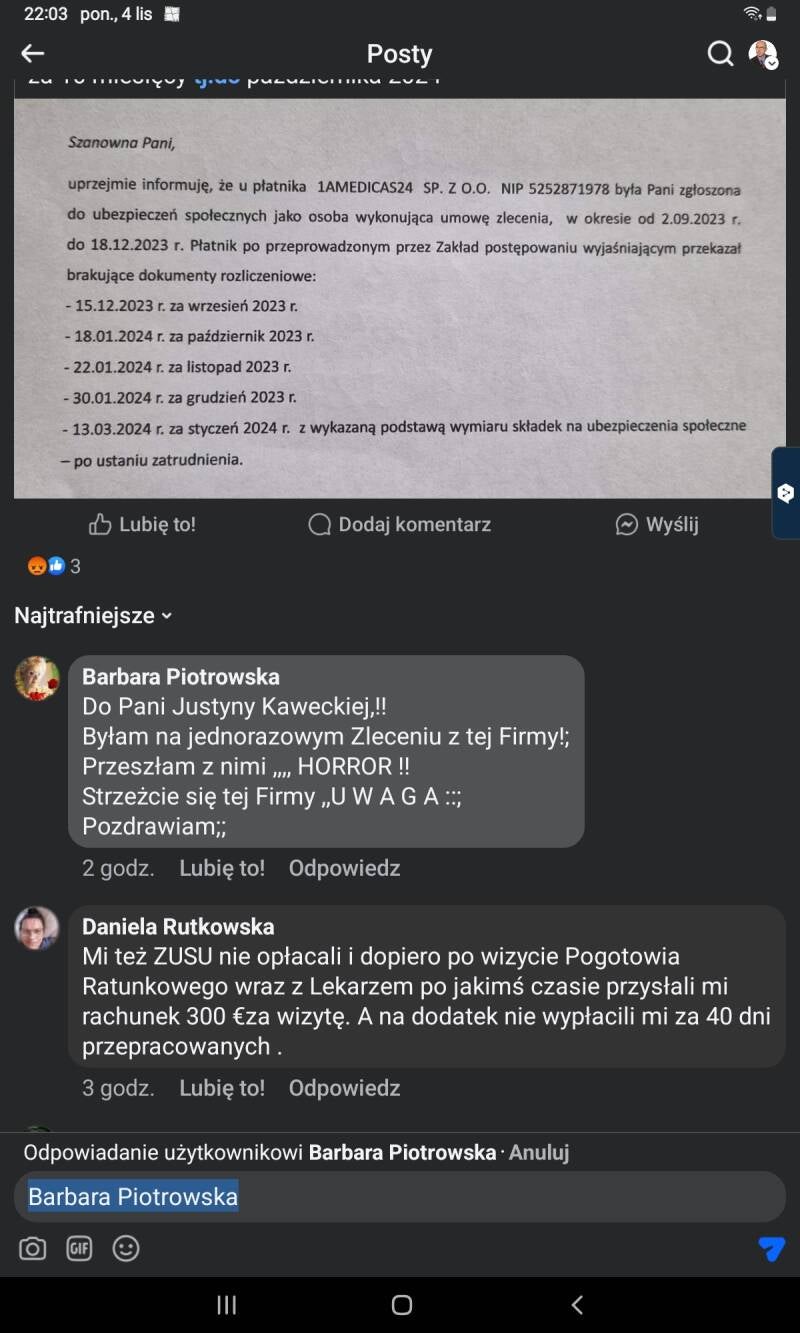Image resolution: width=800 pixels, height=1333 pixels.
Task: Like the post with Lubię to!
Action: [142, 524]
